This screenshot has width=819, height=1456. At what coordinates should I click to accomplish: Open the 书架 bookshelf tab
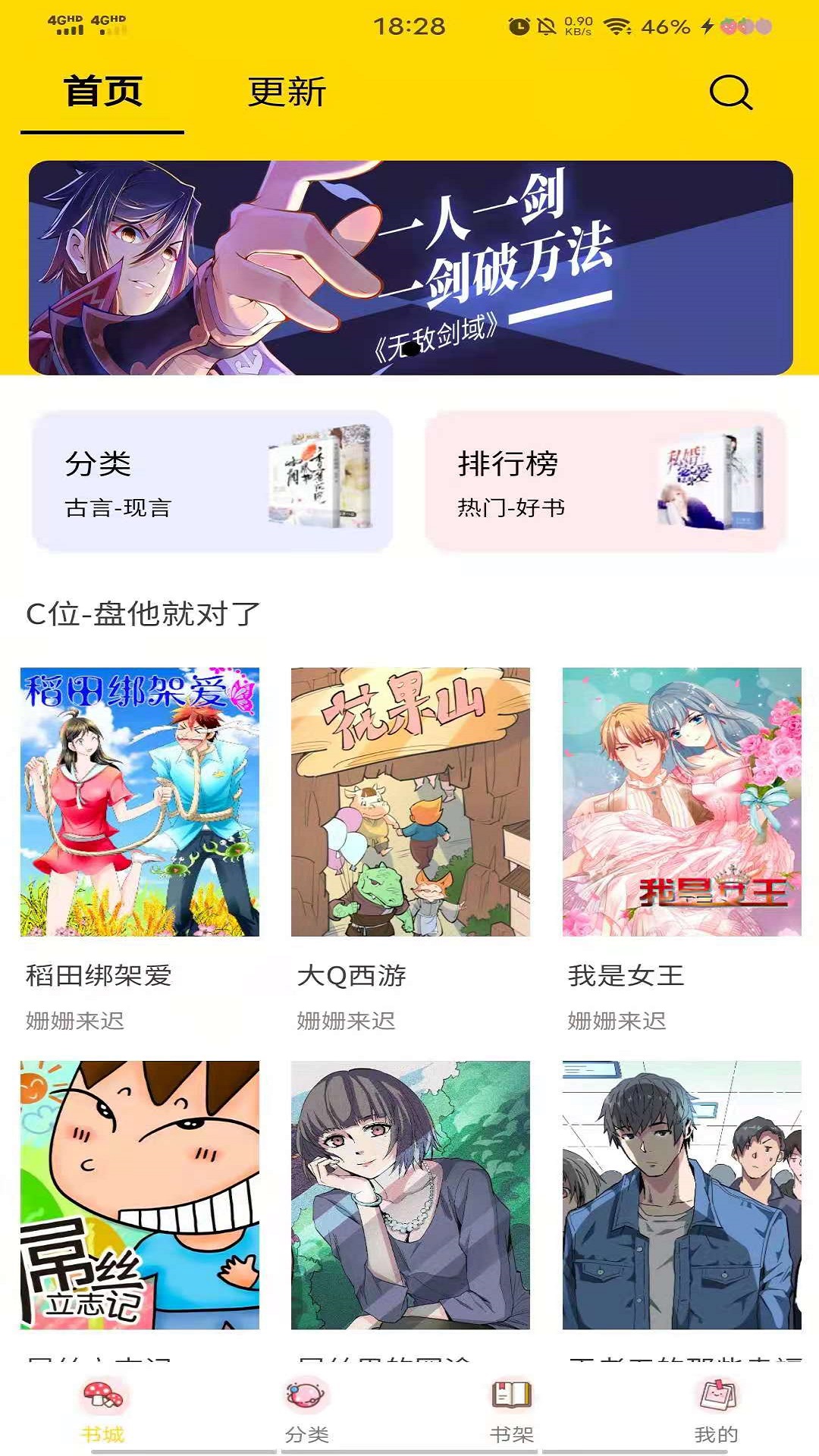pyautogui.click(x=512, y=1412)
